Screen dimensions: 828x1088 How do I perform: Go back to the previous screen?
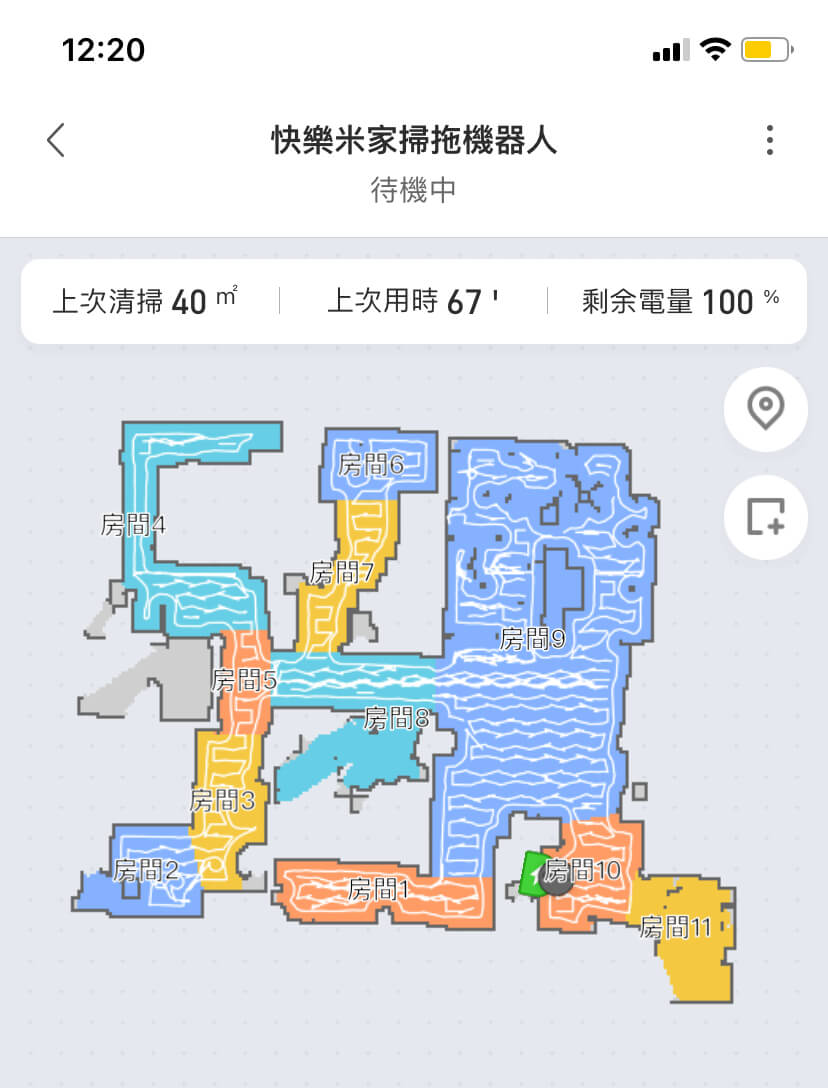click(56, 140)
